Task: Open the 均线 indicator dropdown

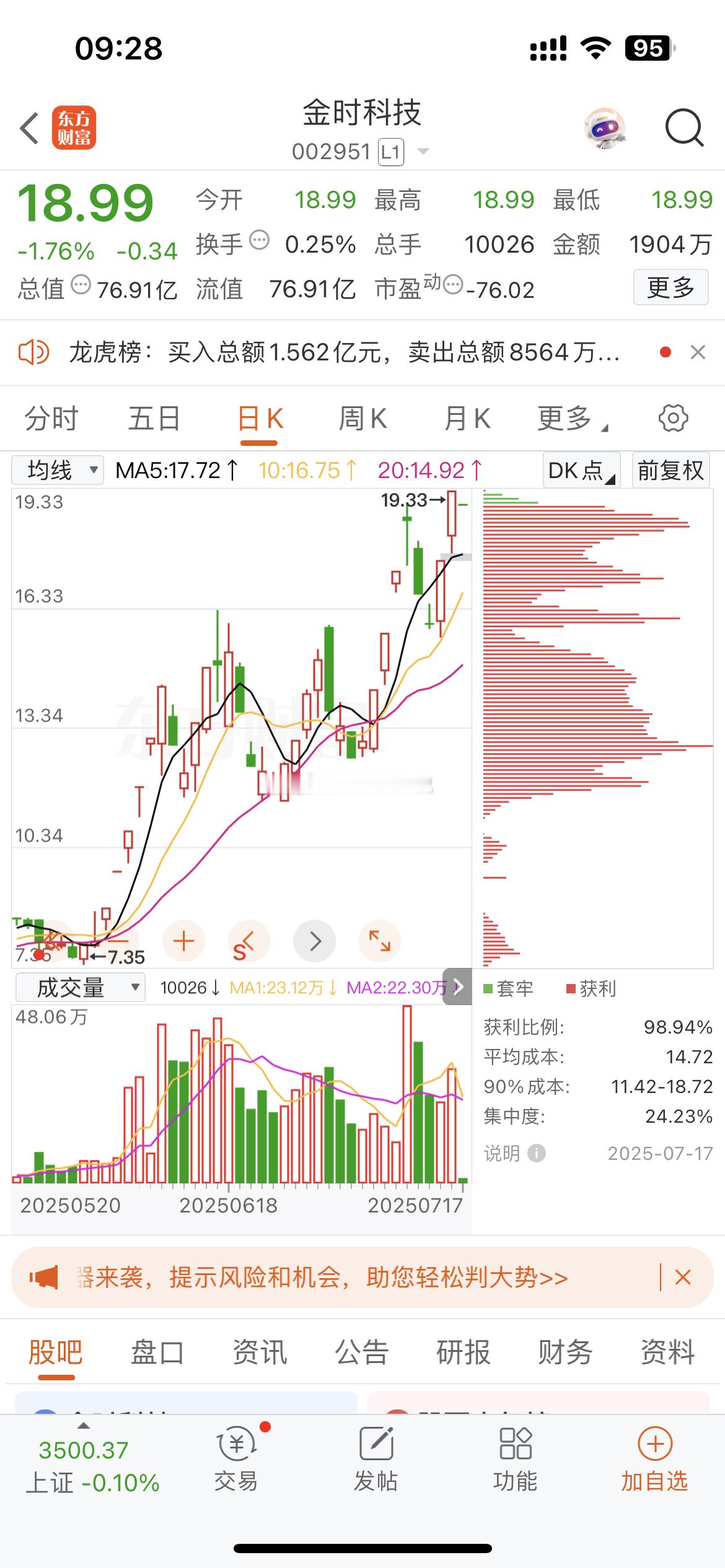Action: (58, 470)
